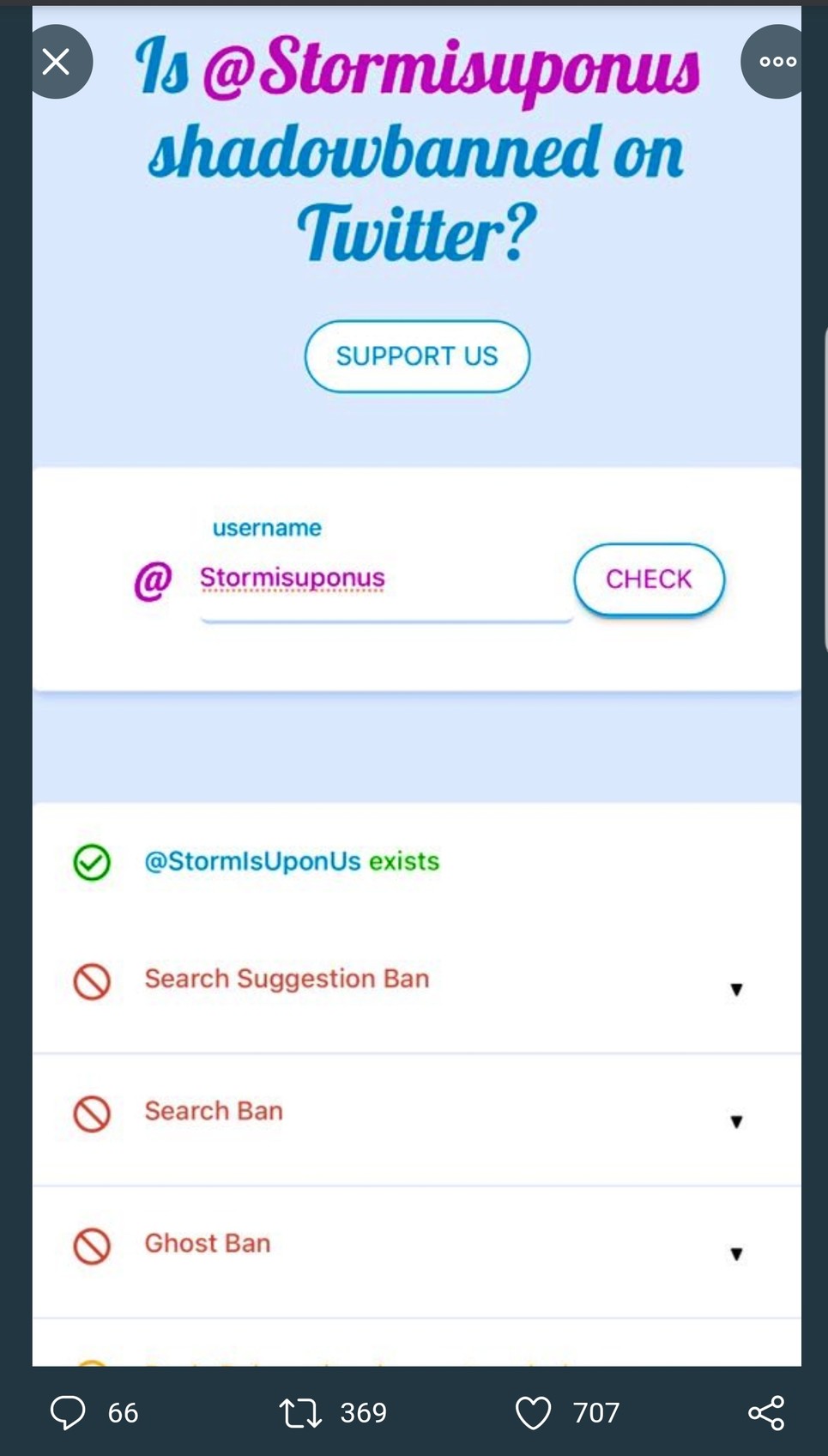Reply to this tweet
This screenshot has width=828, height=1456.
(x=68, y=1412)
